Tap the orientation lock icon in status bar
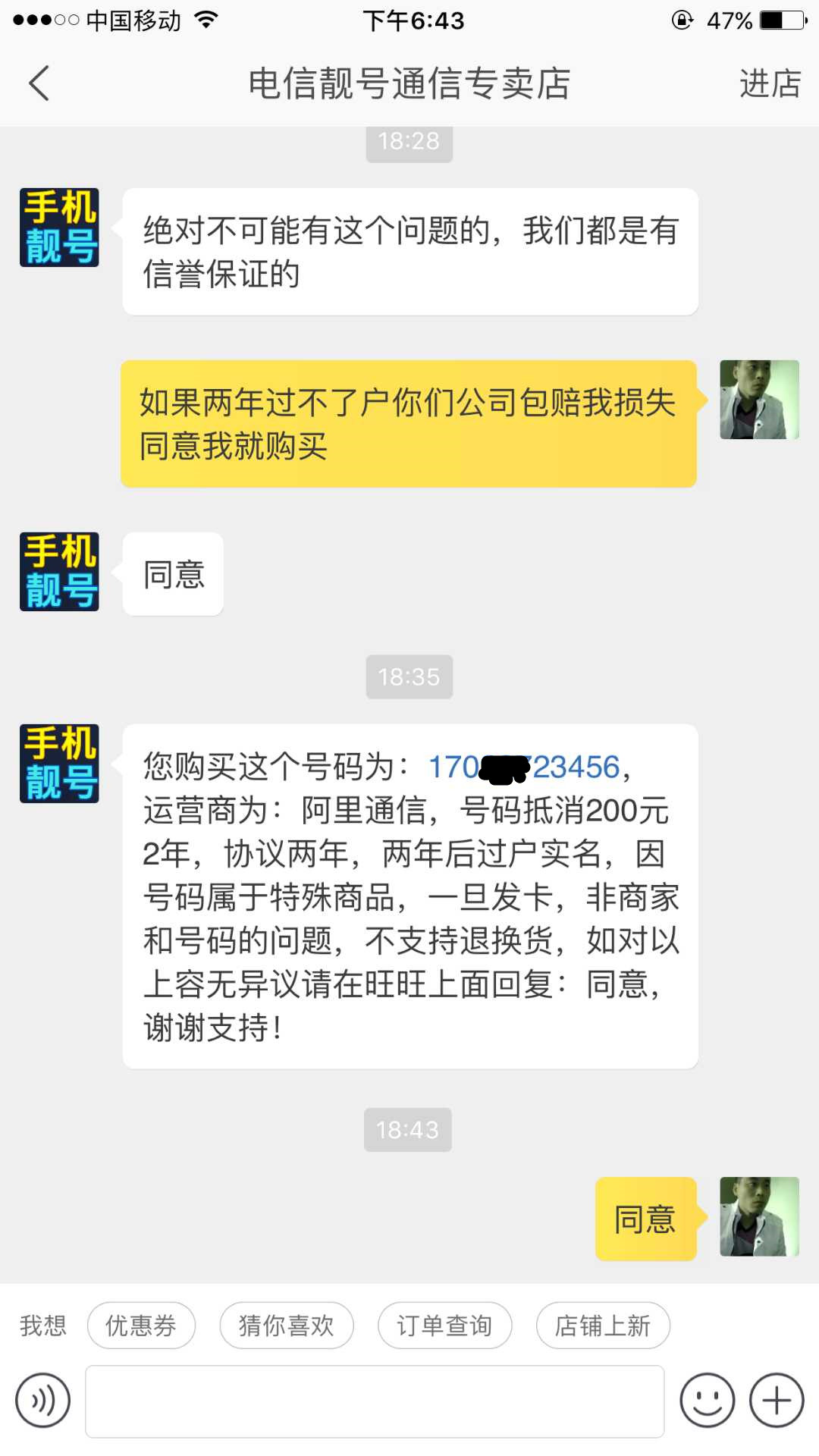This screenshot has height=1456, width=819. [681, 20]
